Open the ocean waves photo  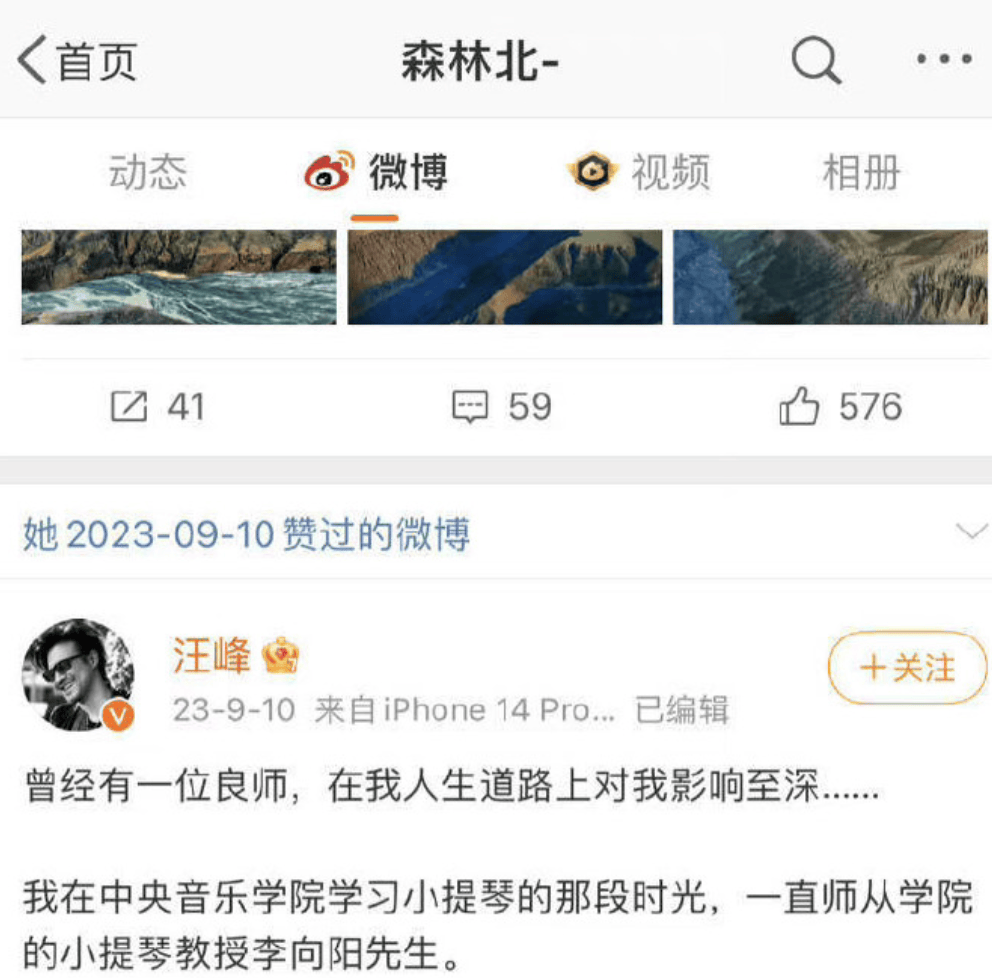point(179,277)
